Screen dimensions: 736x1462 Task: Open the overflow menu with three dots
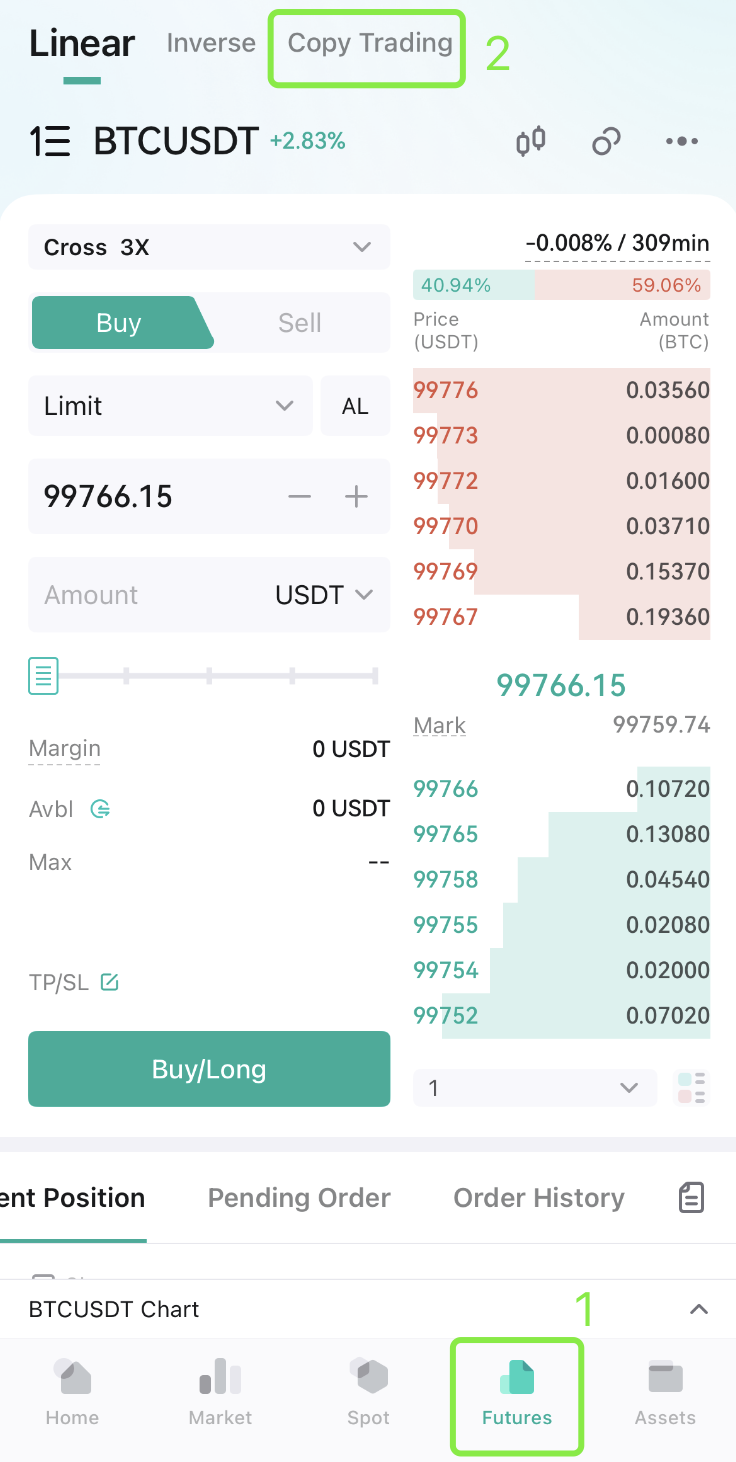click(682, 141)
